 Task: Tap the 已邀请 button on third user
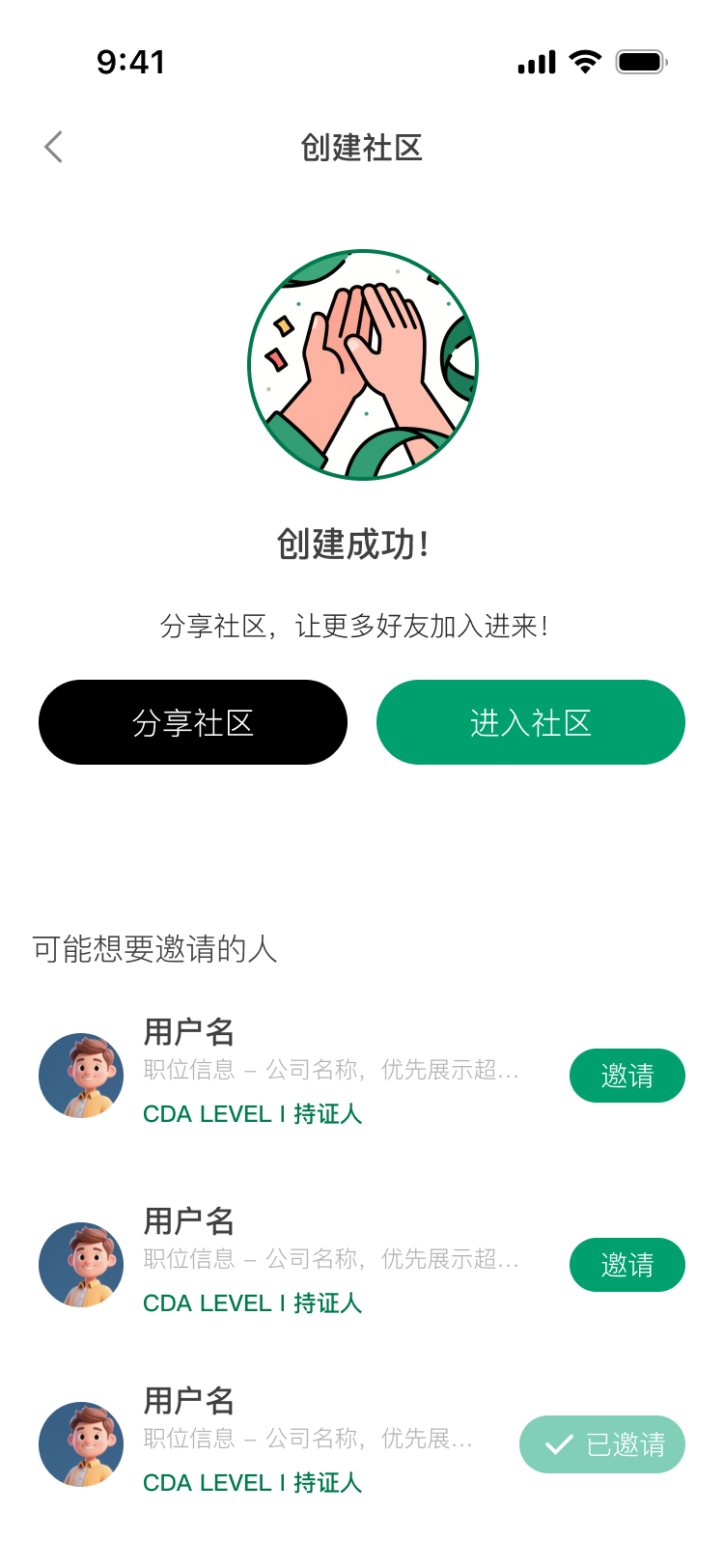[602, 1443]
